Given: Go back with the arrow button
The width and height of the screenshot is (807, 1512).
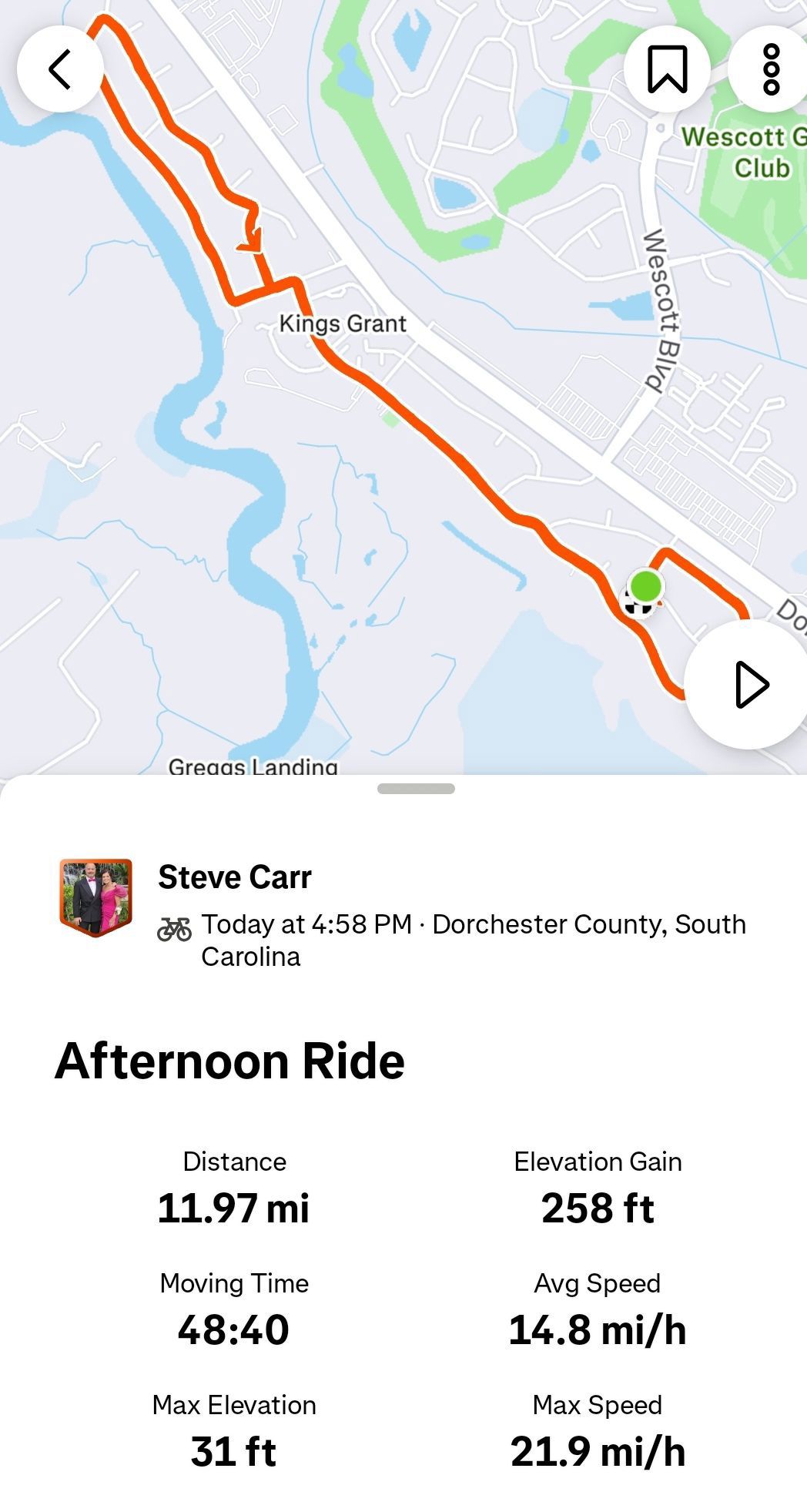Looking at the screenshot, I should pos(60,69).
